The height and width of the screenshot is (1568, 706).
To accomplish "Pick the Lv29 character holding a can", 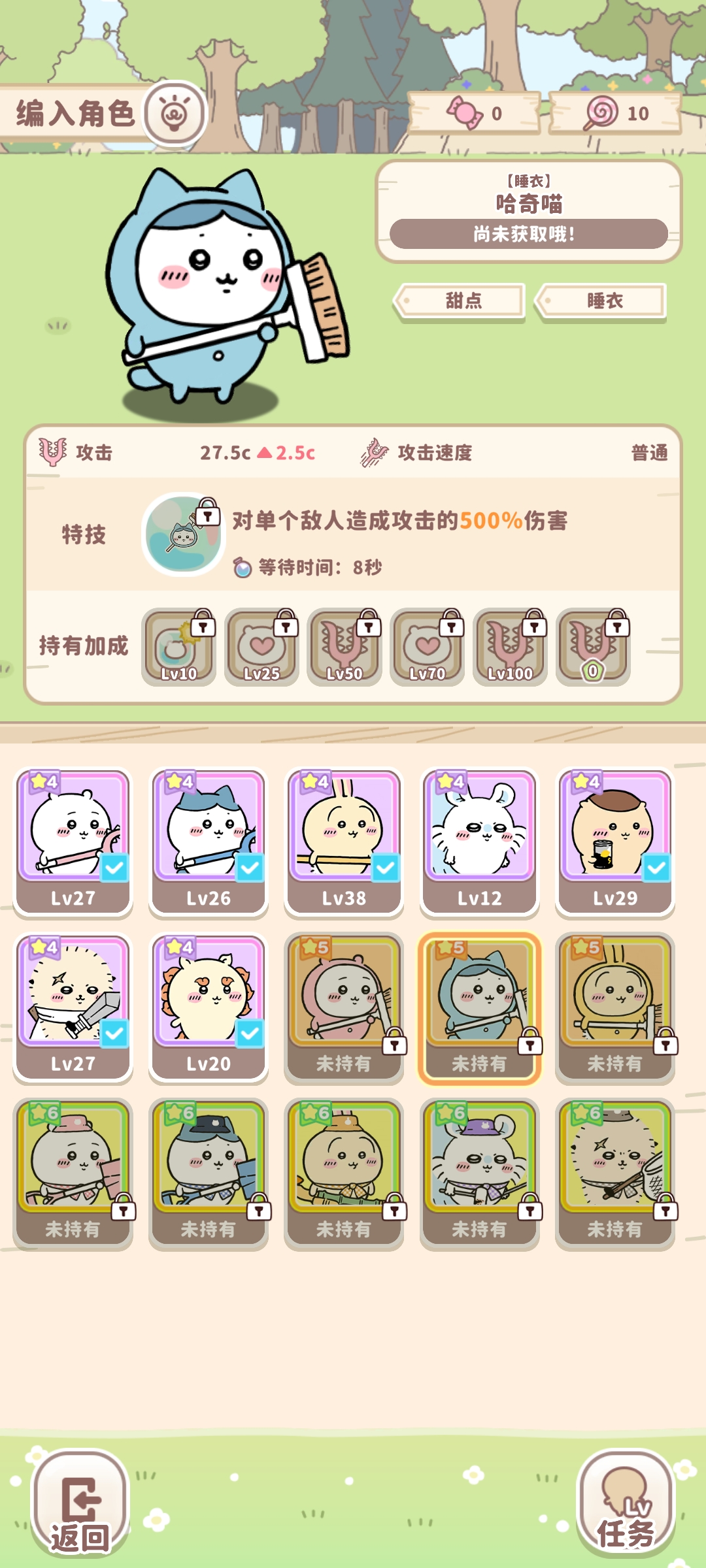I will click(615, 841).
